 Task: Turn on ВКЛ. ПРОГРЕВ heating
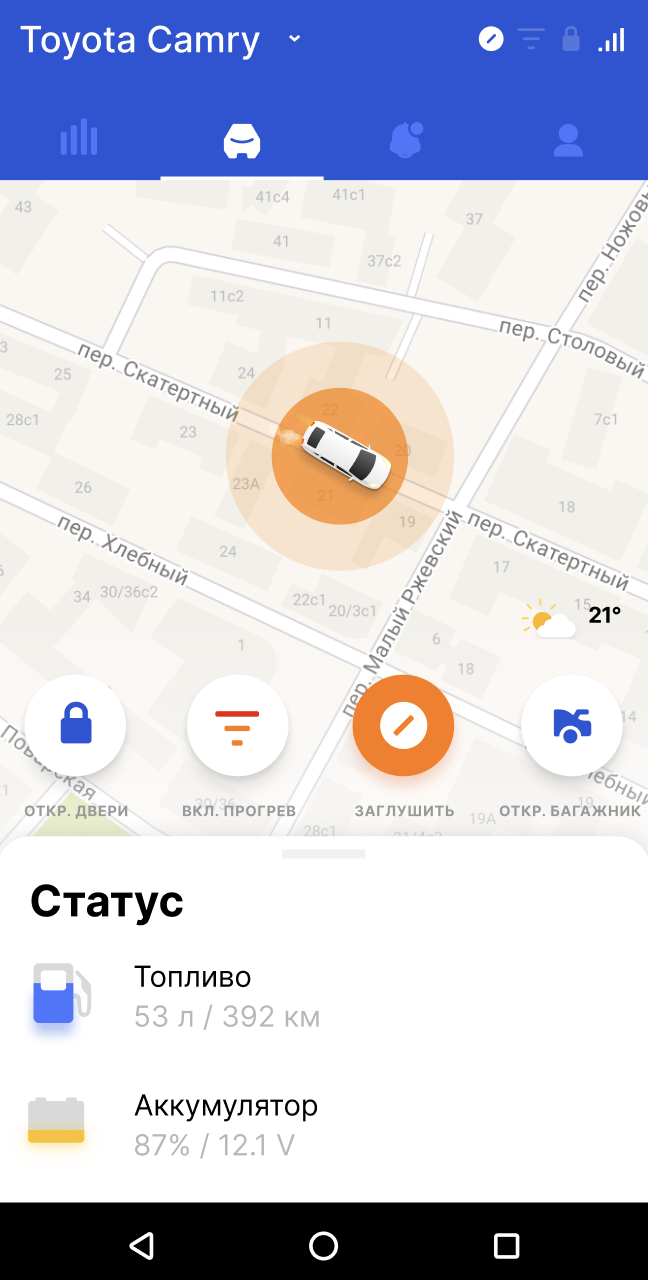237,726
